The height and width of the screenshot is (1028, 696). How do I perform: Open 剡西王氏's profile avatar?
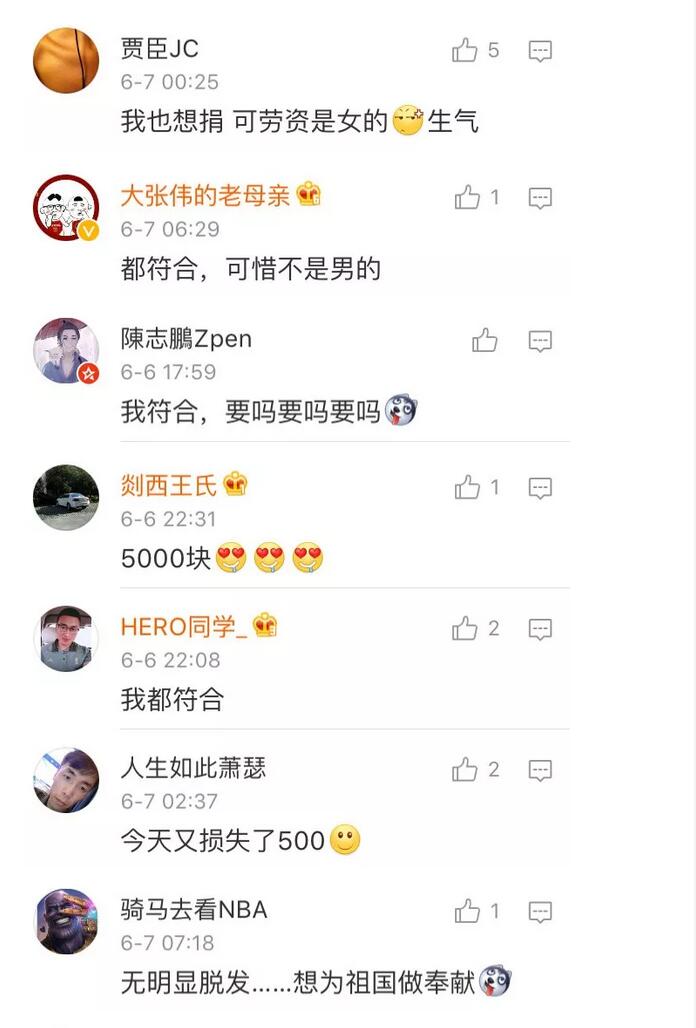tap(66, 497)
